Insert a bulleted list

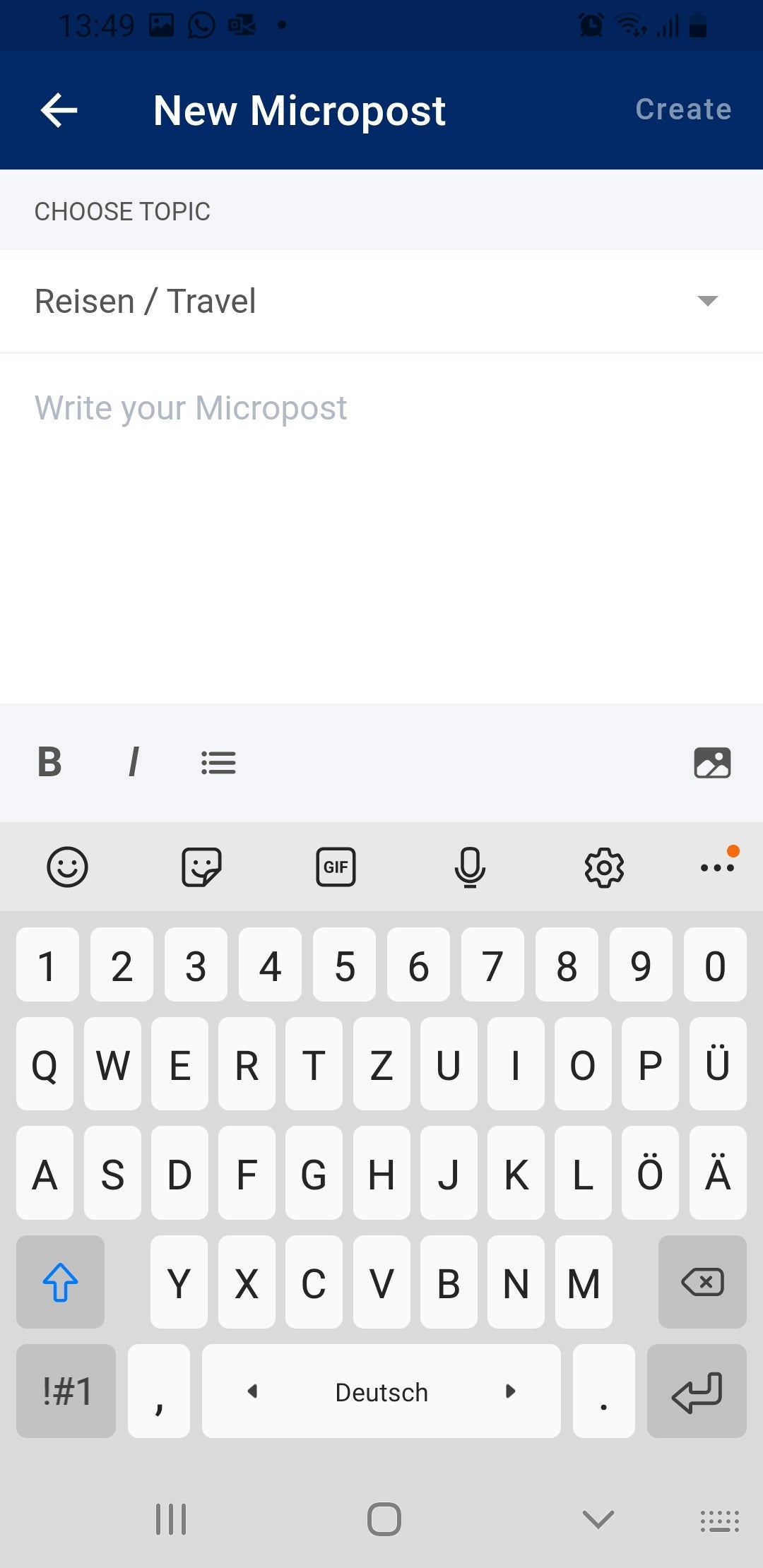pyautogui.click(x=218, y=763)
